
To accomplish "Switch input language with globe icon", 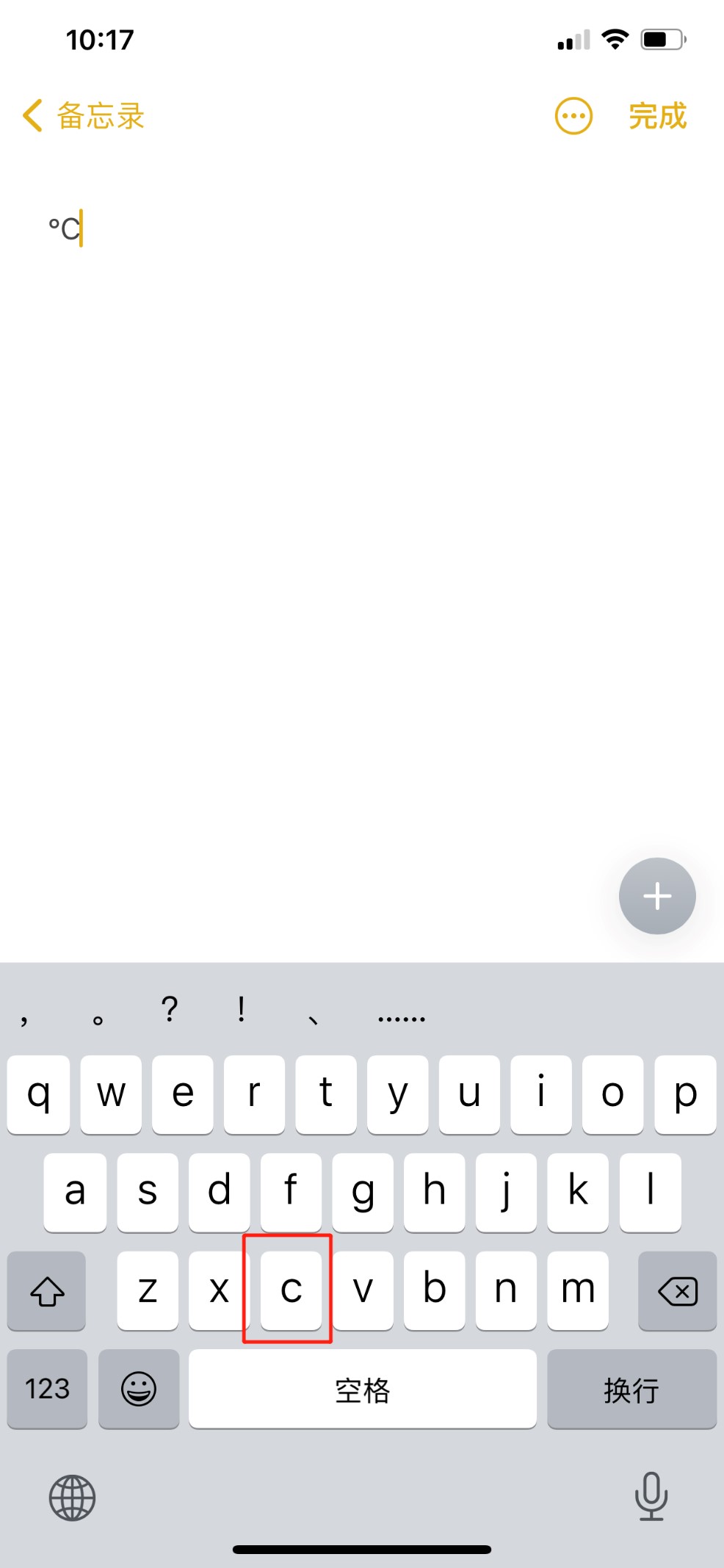I will click(72, 1497).
